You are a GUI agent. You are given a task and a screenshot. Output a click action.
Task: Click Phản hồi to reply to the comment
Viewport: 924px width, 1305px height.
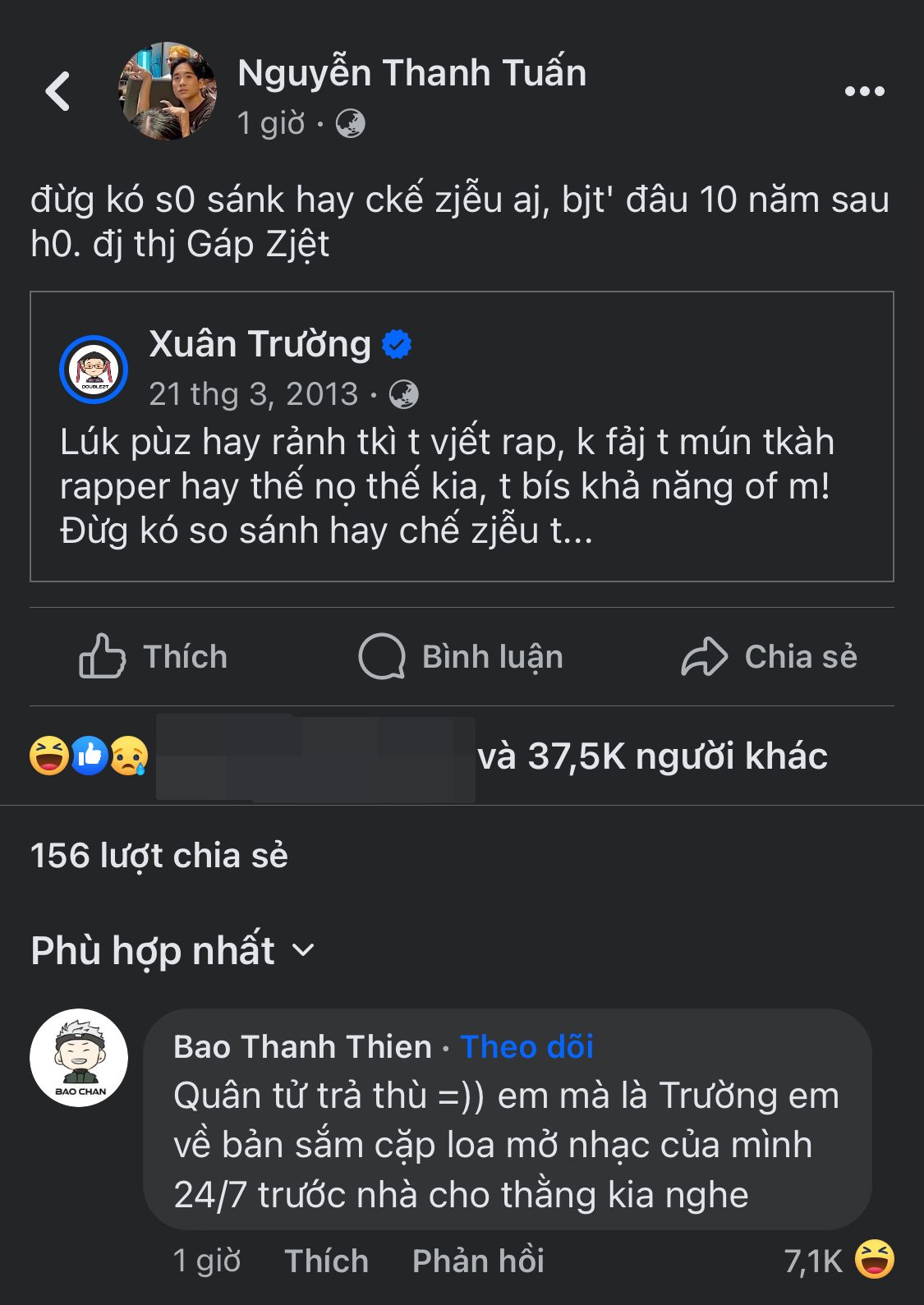click(x=478, y=1258)
